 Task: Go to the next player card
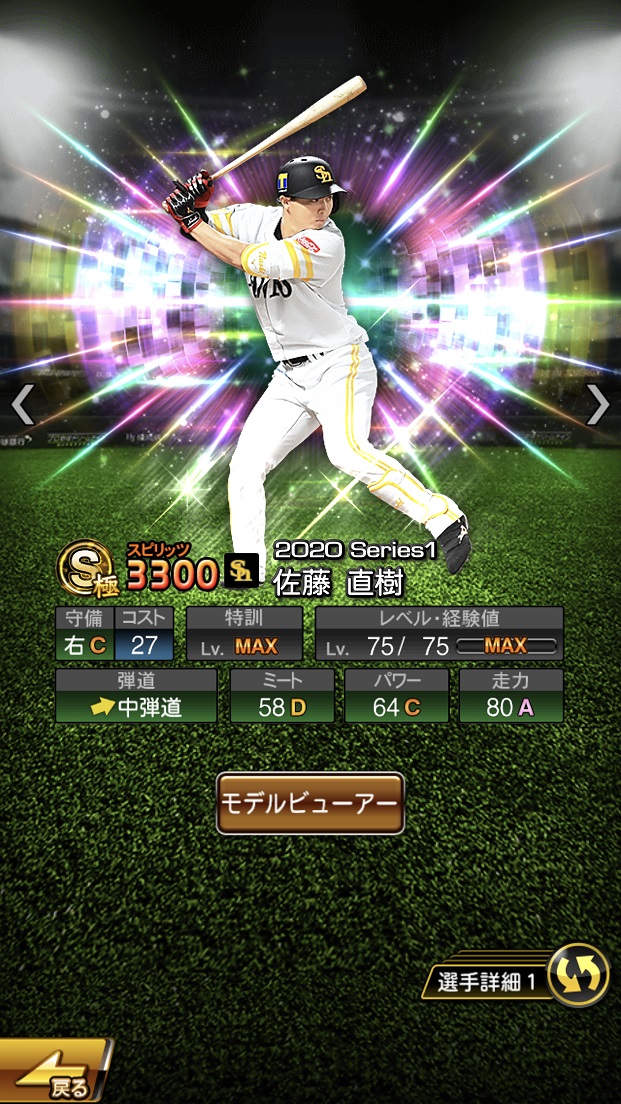(x=598, y=405)
